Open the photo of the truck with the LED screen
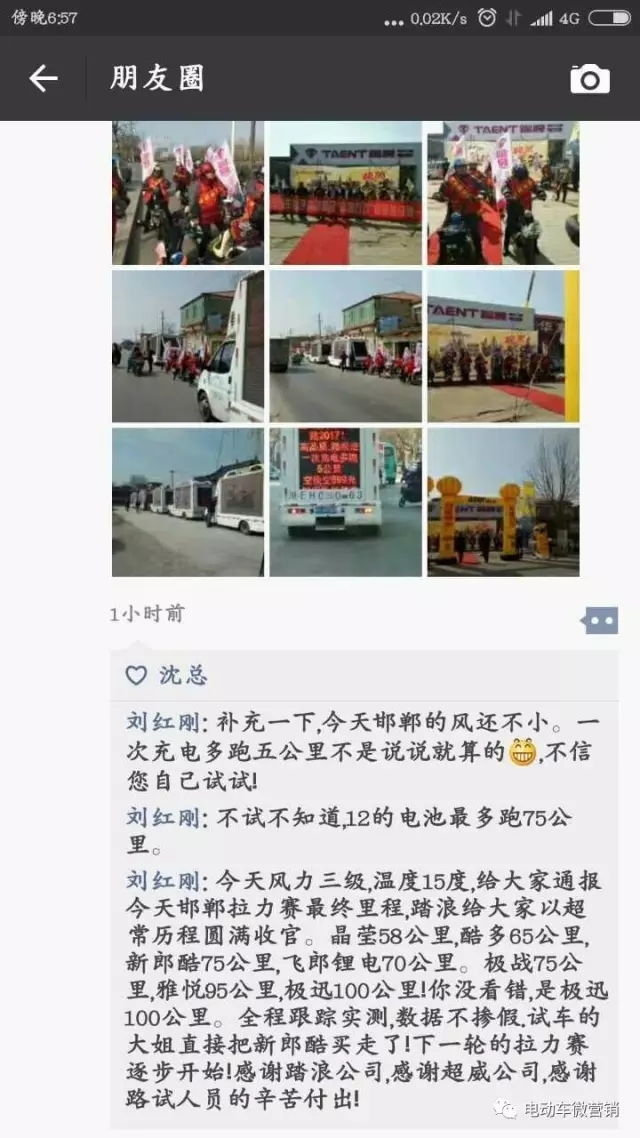 (x=345, y=502)
